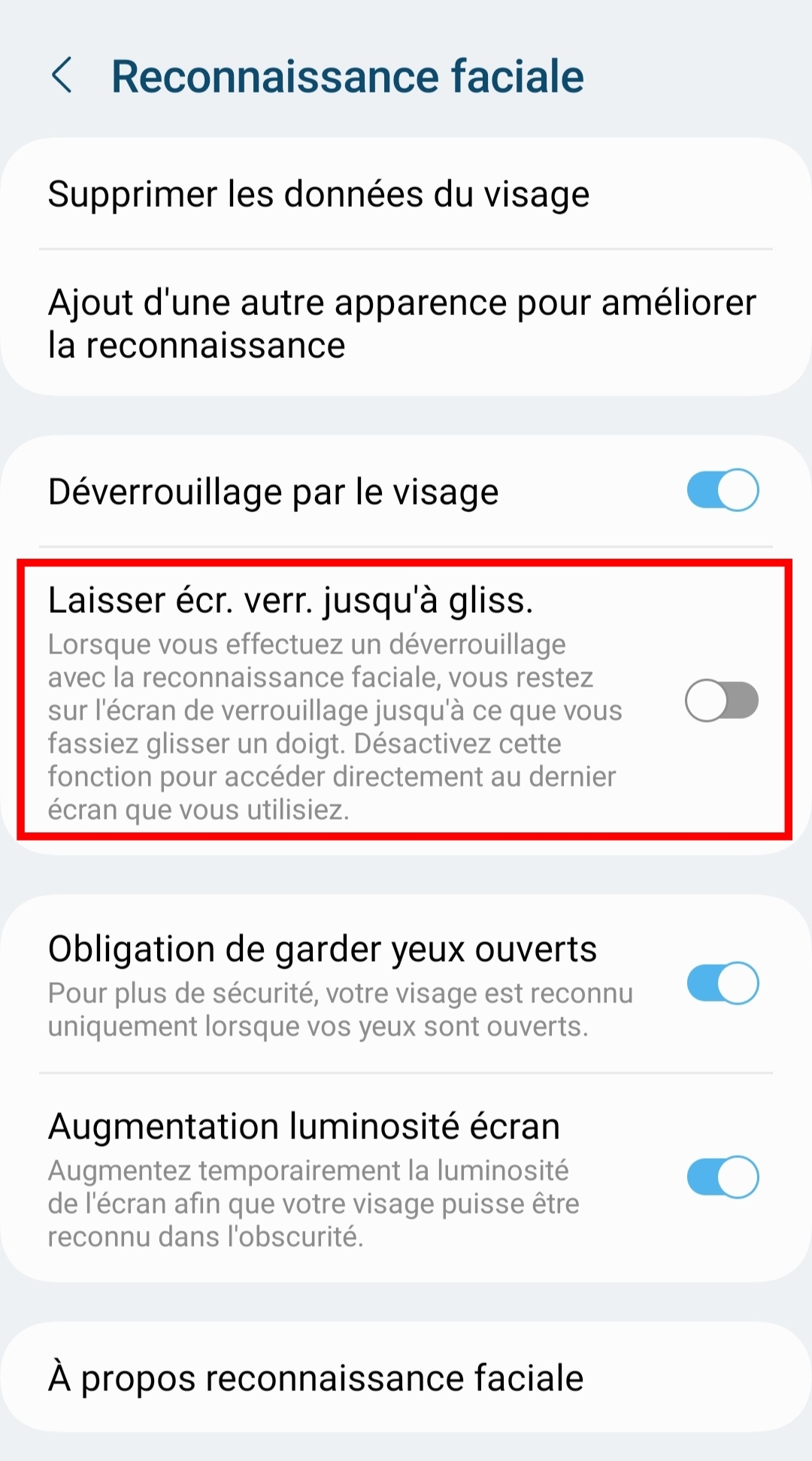The width and height of the screenshot is (812, 1461).
Task: Disable Déverrouillage par le visage
Action: pyautogui.click(x=722, y=490)
